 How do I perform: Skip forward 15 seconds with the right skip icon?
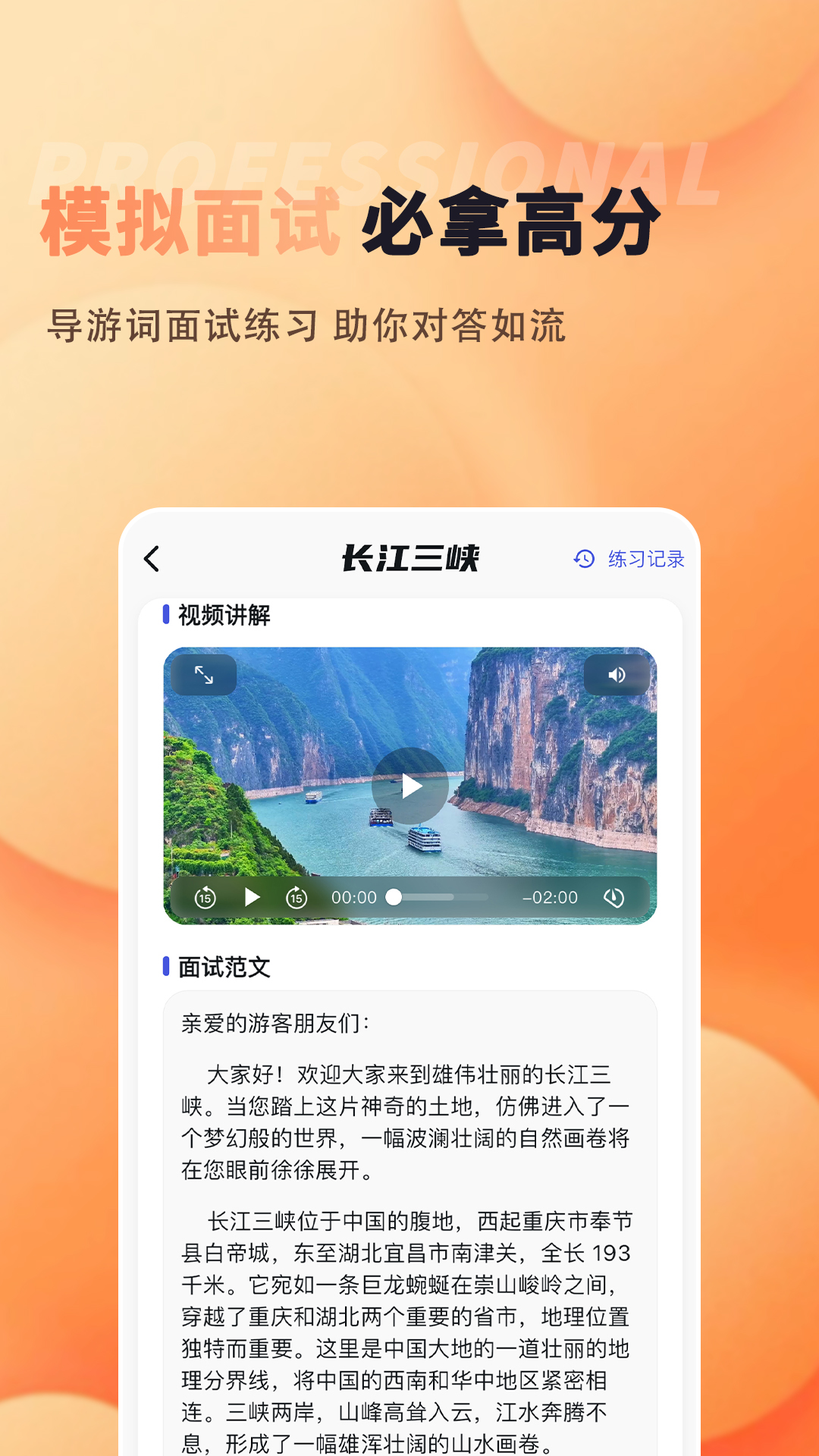point(295,897)
